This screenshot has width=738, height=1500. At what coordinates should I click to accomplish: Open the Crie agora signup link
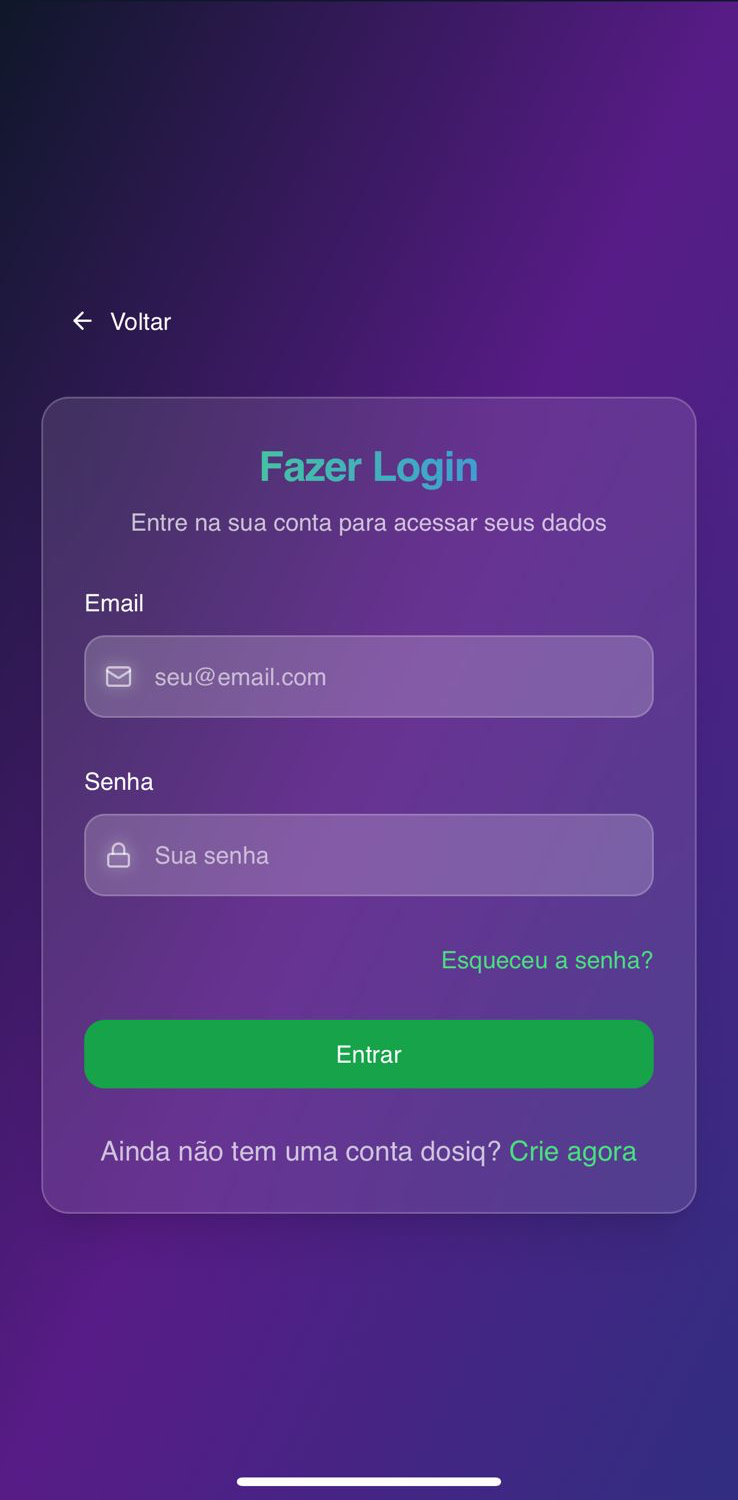click(x=572, y=1151)
